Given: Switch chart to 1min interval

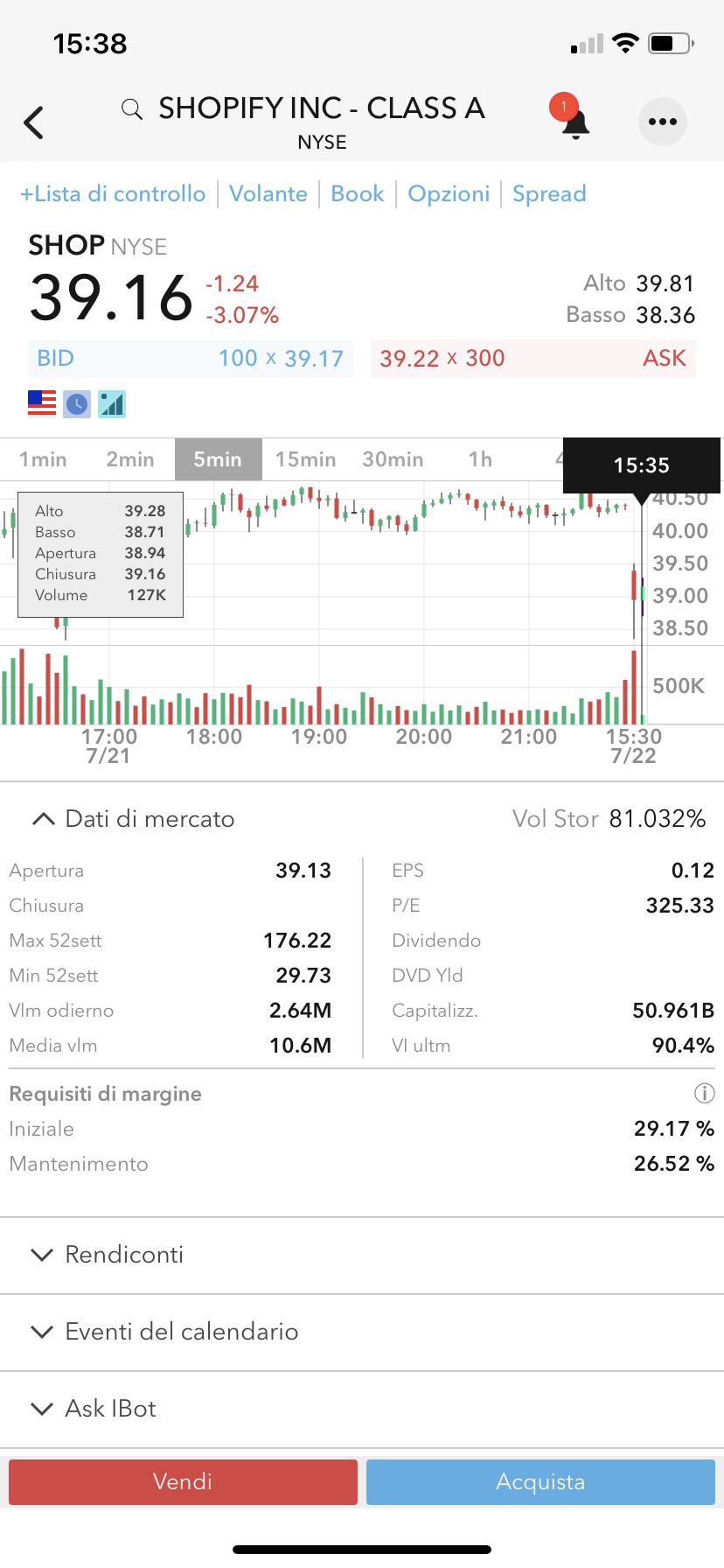Looking at the screenshot, I should [43, 459].
